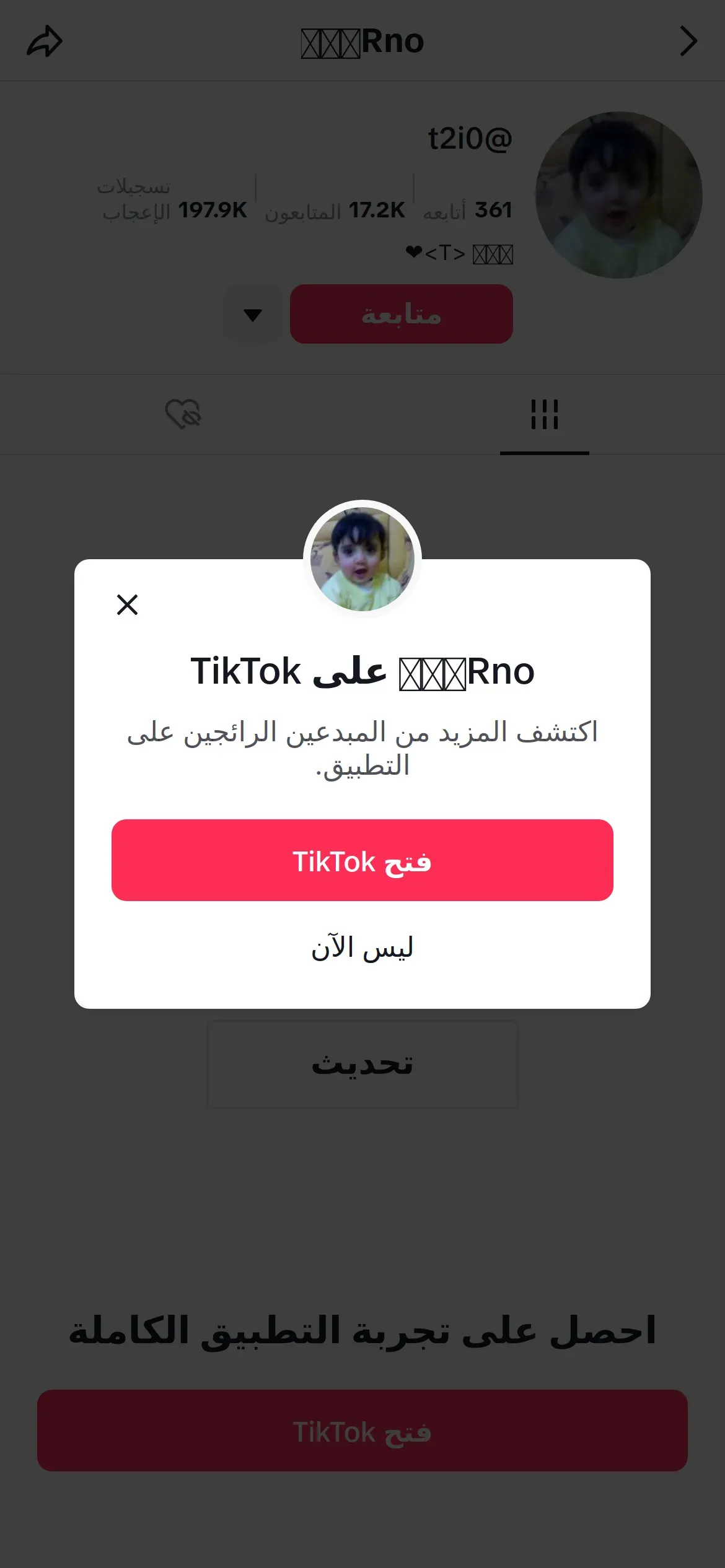Share this profile via arrow icon
The height and width of the screenshot is (1568, 725).
pos(45,41)
